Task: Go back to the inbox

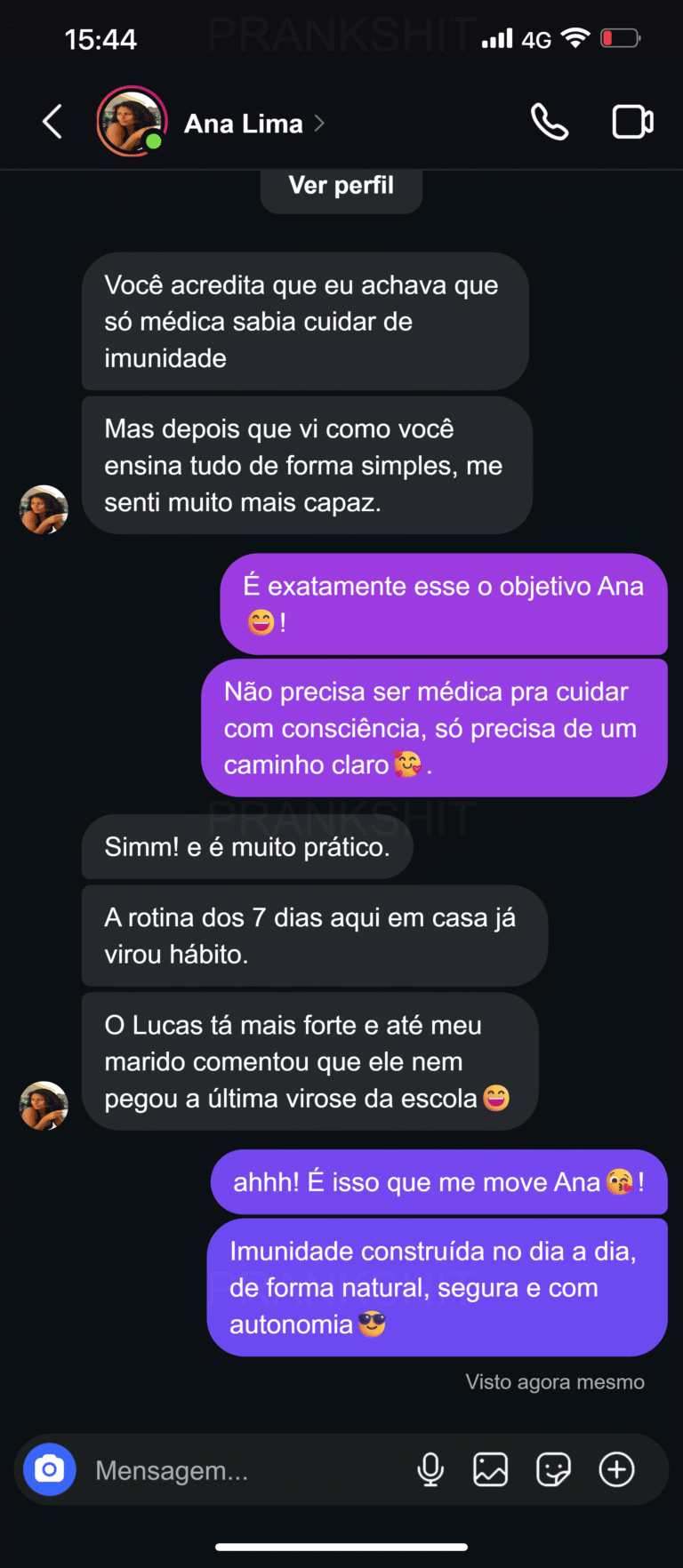Action: pos(52,122)
